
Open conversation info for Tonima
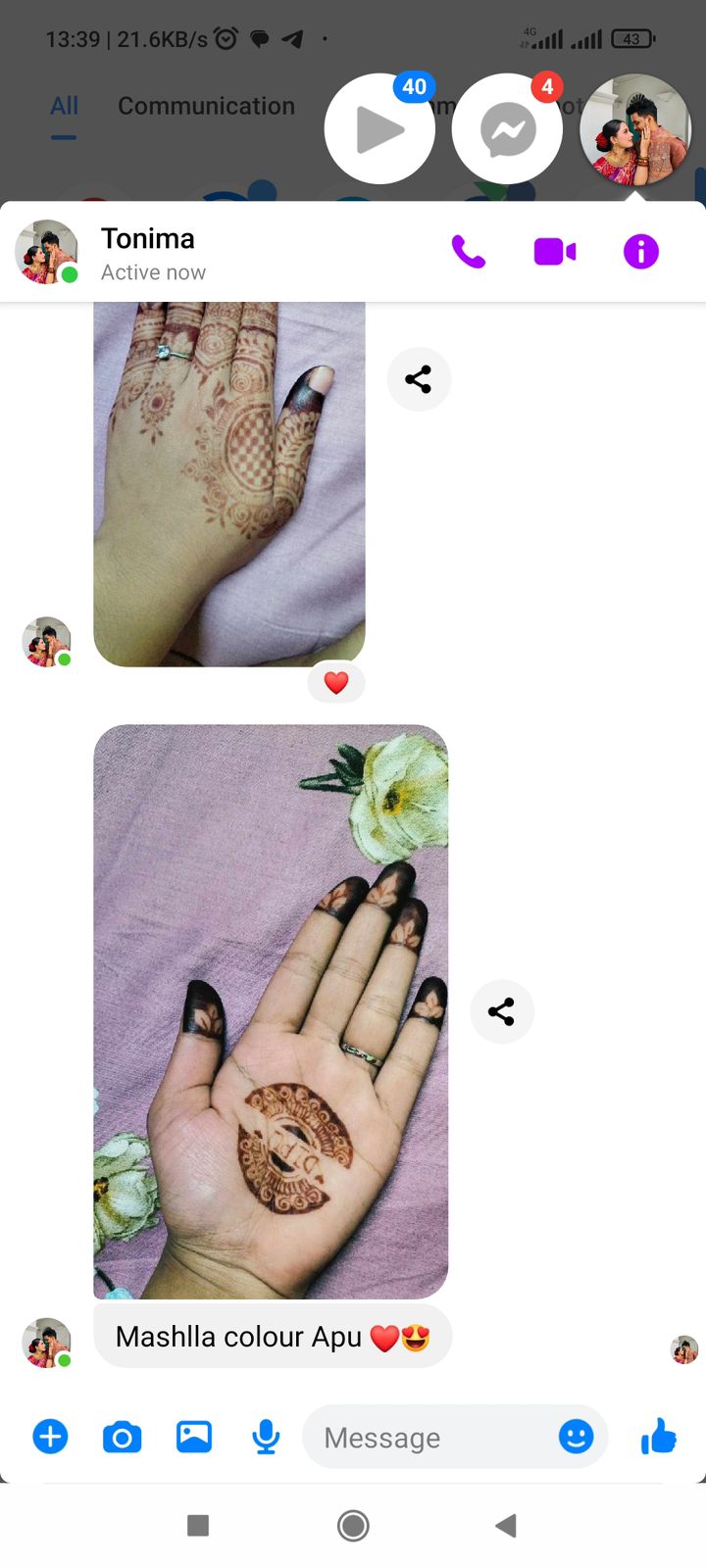coord(640,252)
